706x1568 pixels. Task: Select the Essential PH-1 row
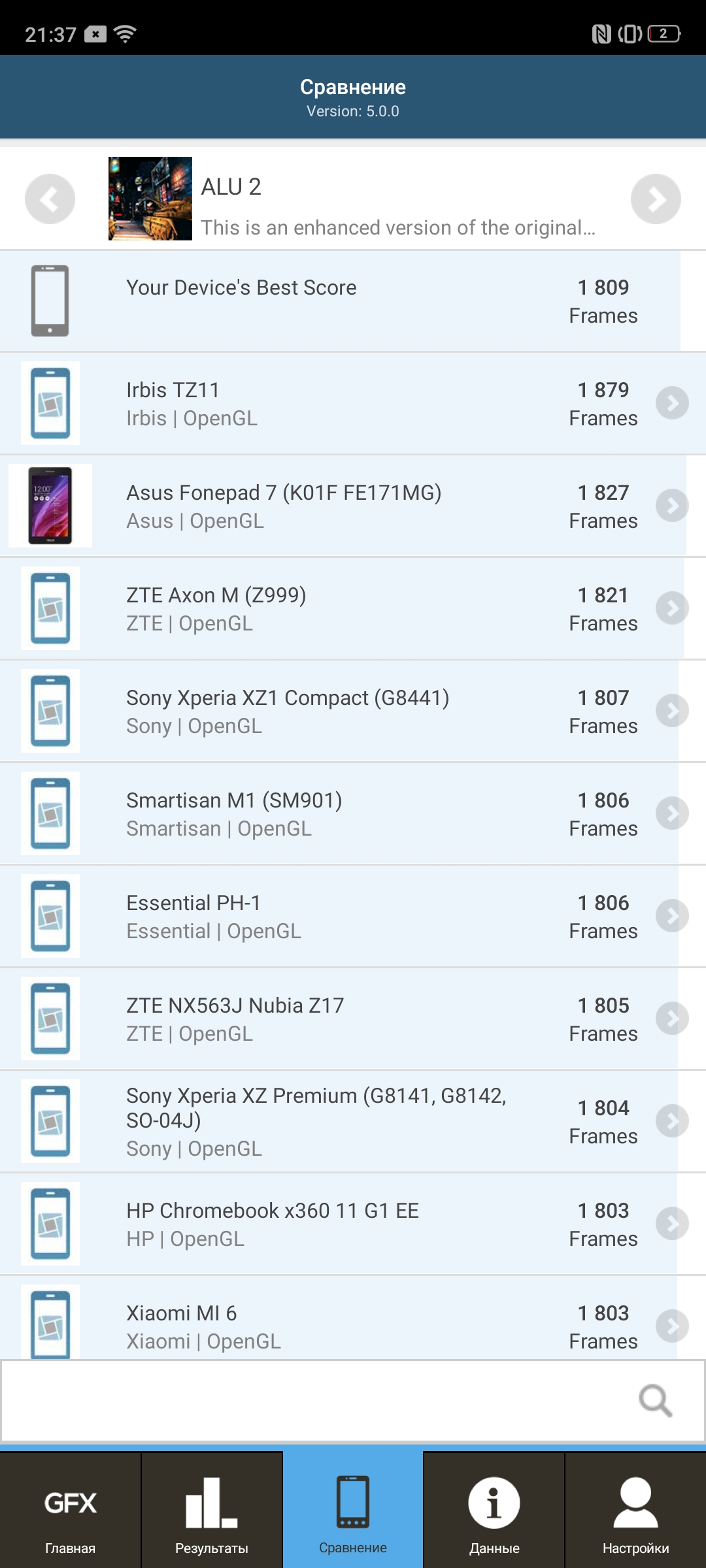tap(353, 916)
